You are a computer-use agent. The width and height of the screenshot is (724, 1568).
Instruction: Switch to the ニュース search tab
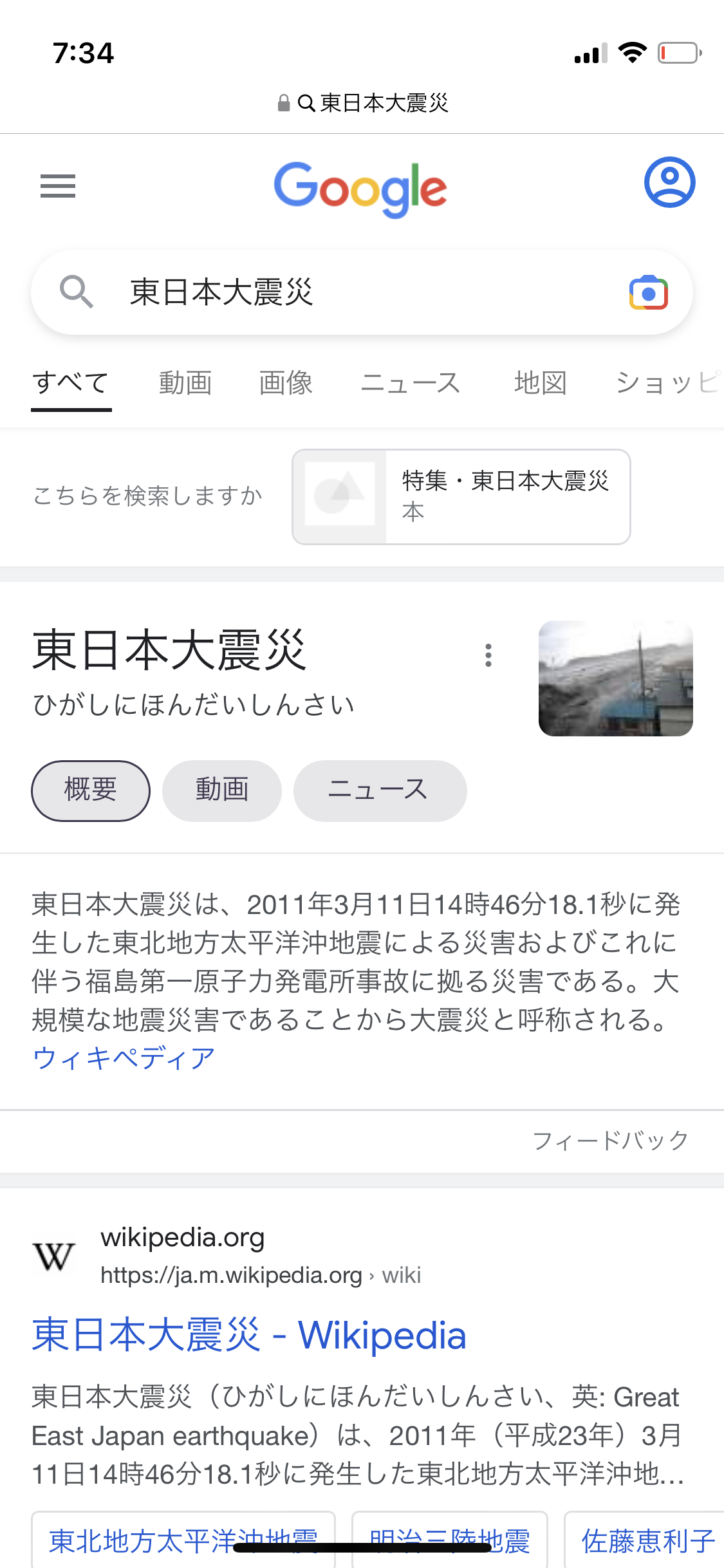(410, 383)
